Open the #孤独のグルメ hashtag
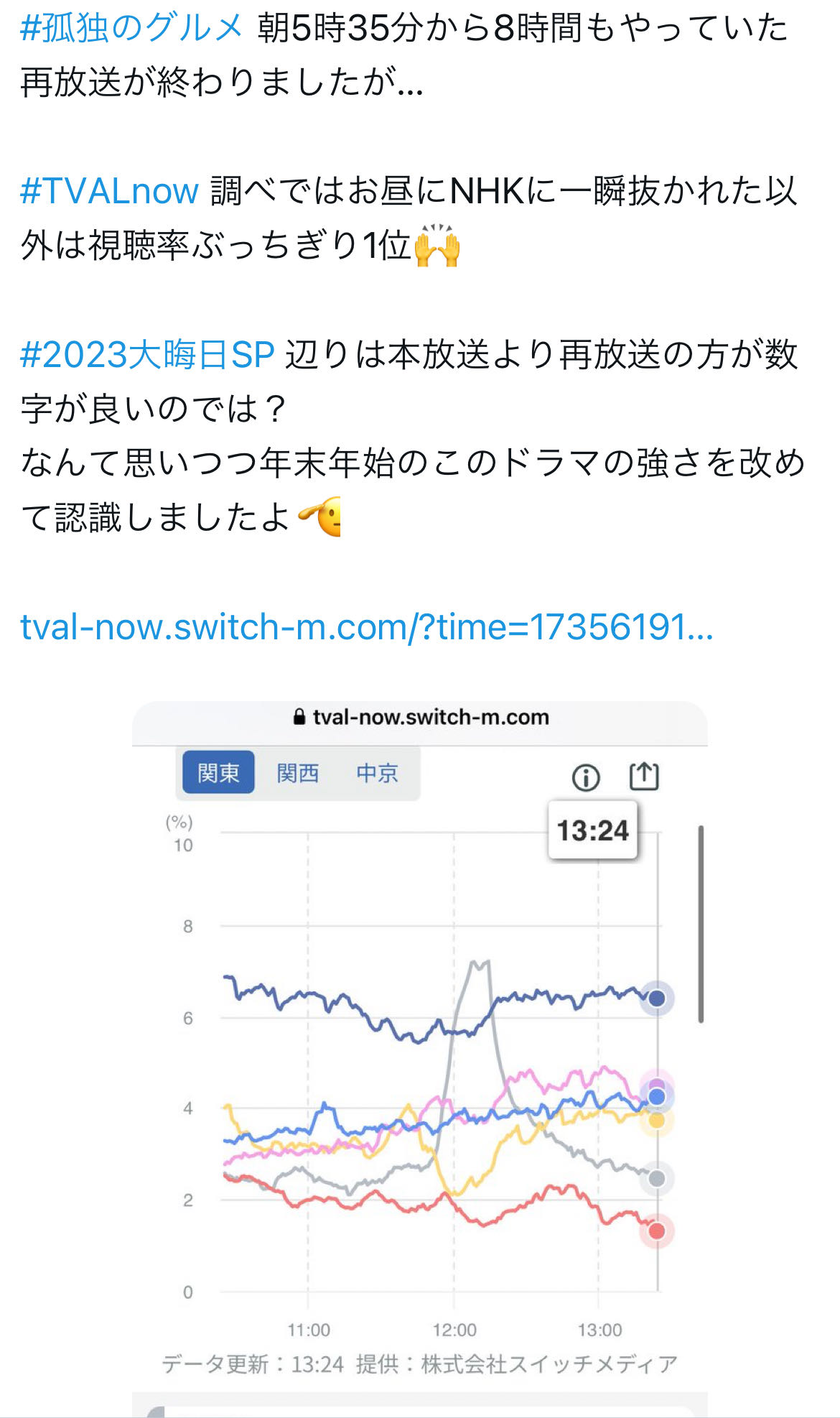The image size is (840, 1418). (x=132, y=29)
